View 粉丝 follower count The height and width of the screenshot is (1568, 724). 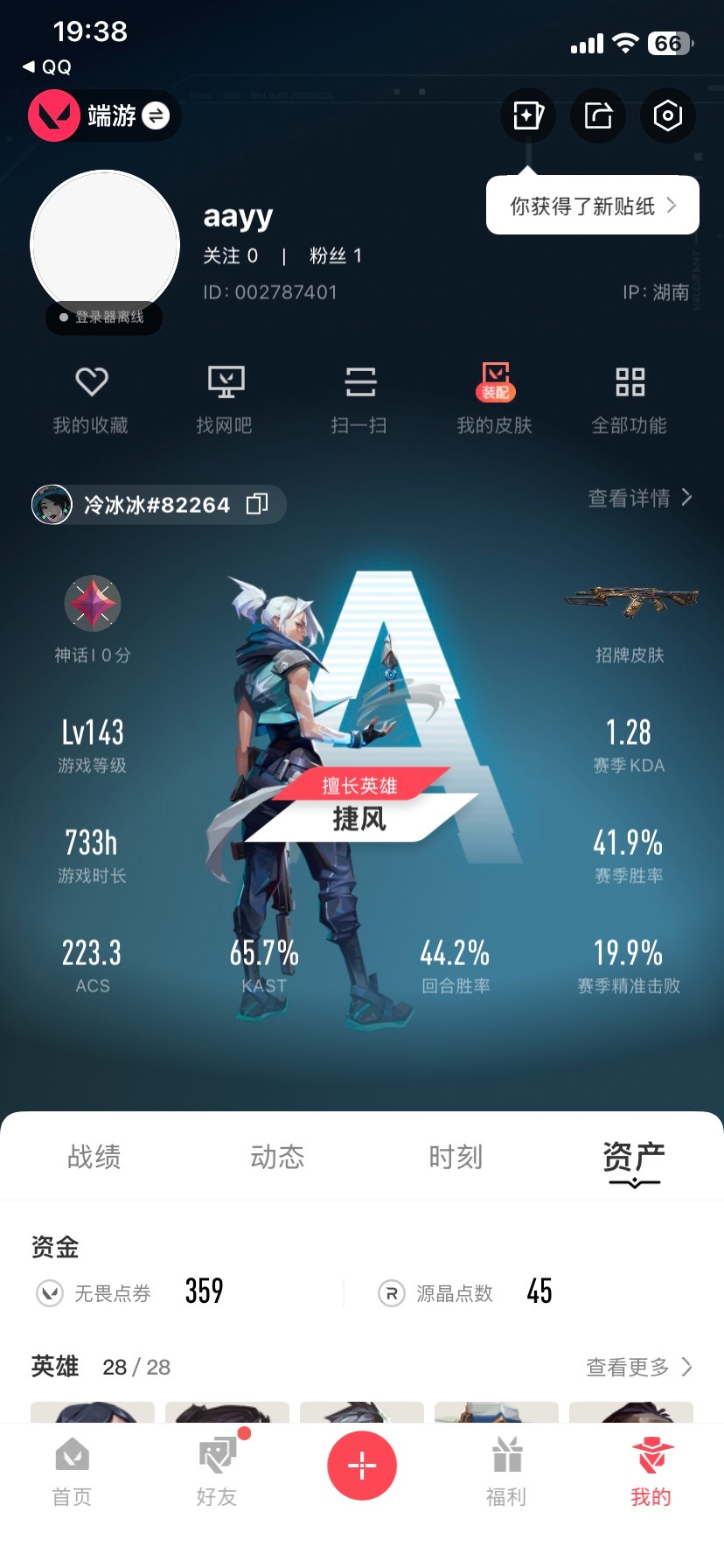(337, 255)
